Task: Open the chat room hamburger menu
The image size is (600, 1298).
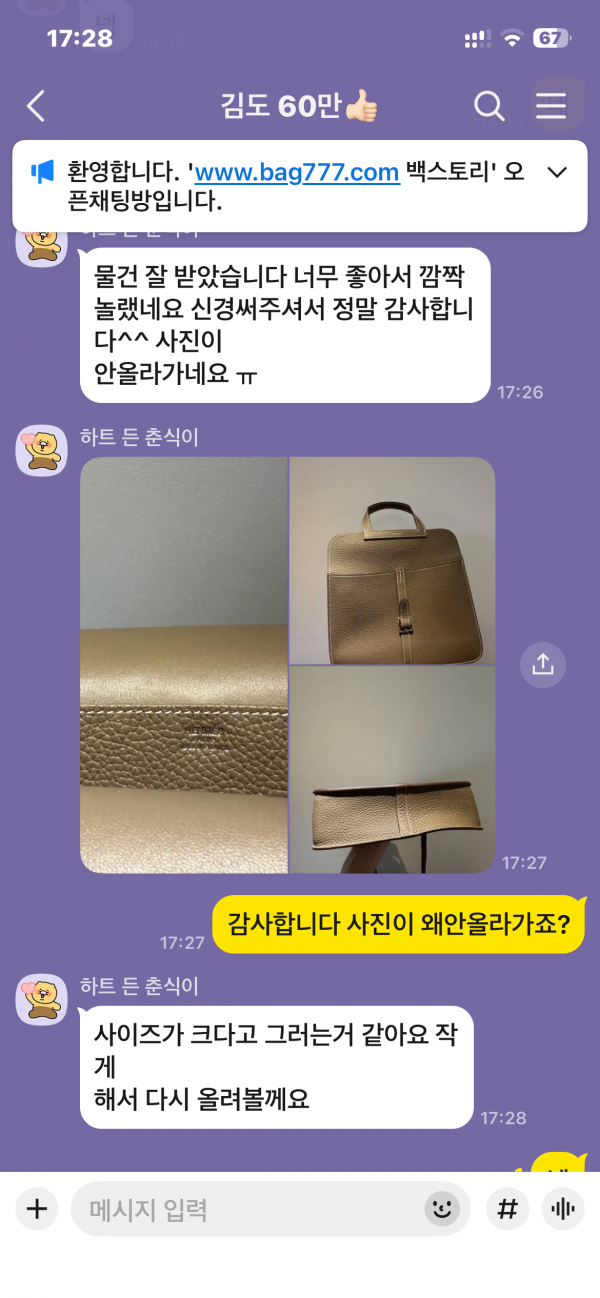Action: coord(551,106)
